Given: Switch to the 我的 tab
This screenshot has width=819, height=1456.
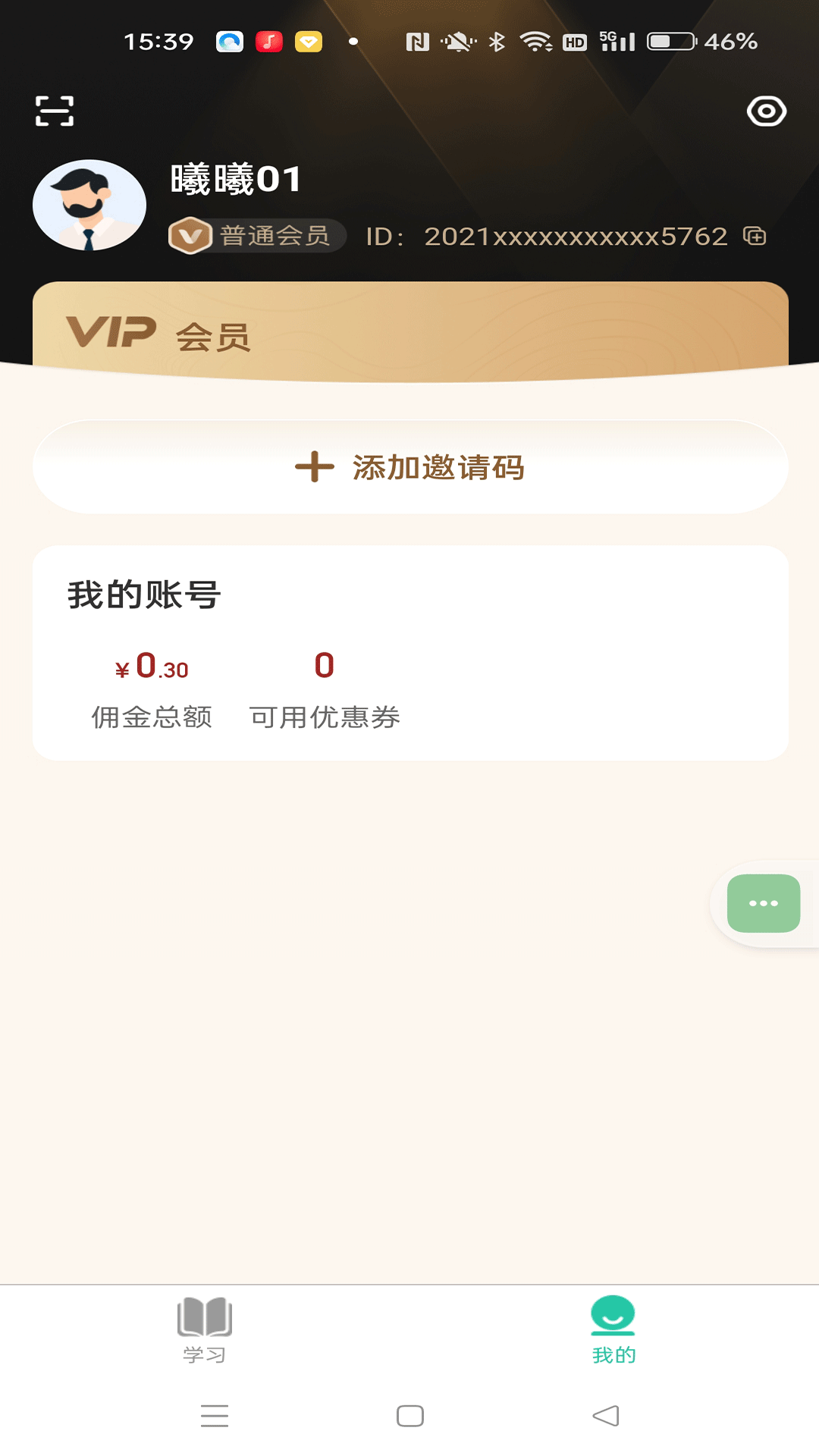Looking at the screenshot, I should pos(613,1335).
